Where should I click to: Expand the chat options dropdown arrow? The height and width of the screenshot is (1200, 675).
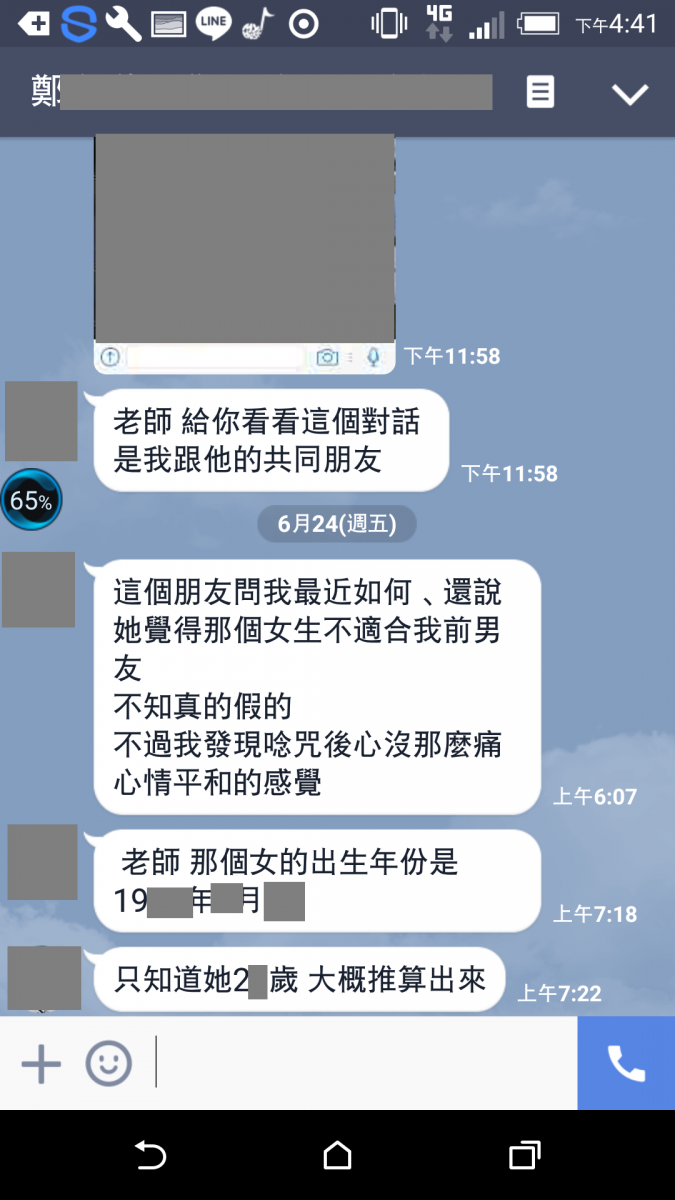(630, 94)
